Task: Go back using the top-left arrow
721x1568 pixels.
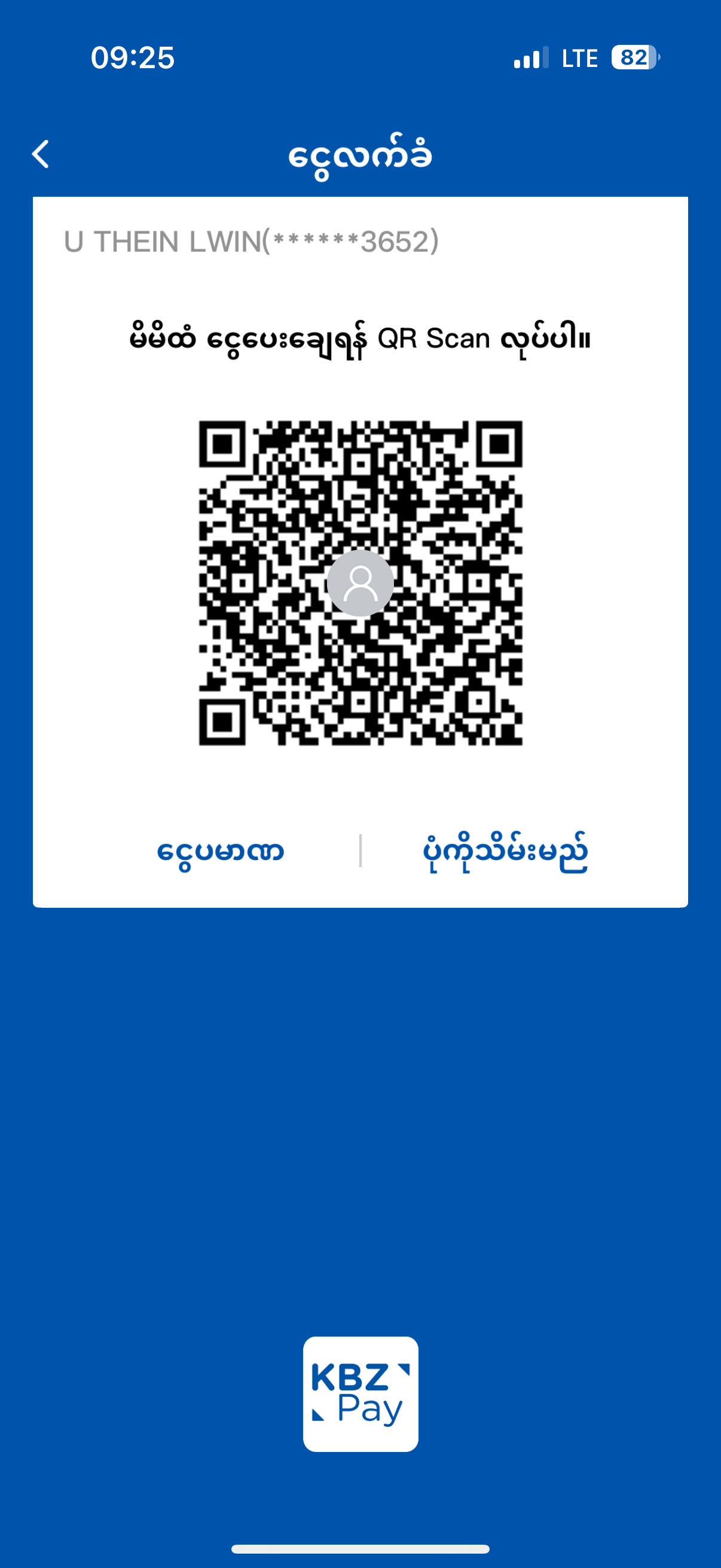Action: 41,154
